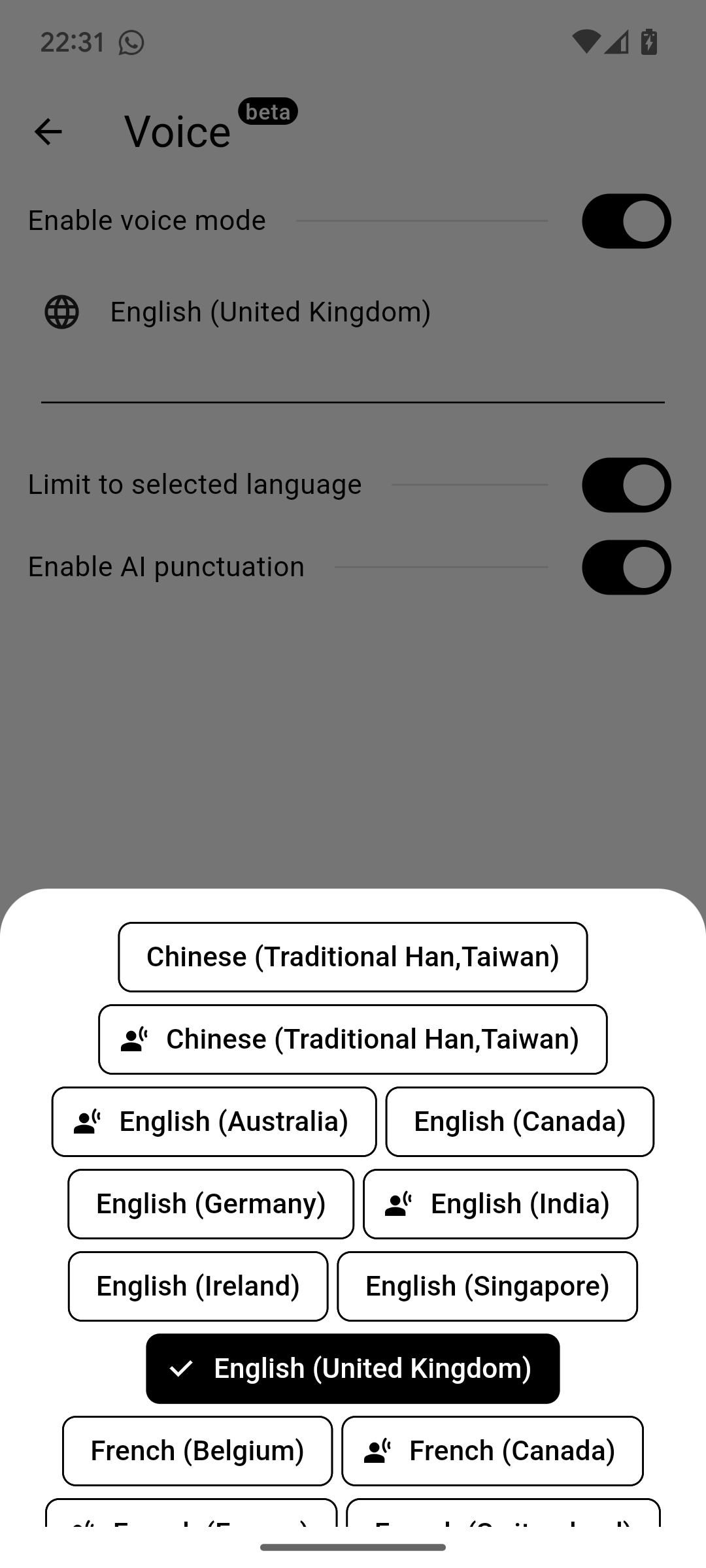The height and width of the screenshot is (1568, 706).
Task: Choose French (Belgium) language
Action: click(197, 1451)
